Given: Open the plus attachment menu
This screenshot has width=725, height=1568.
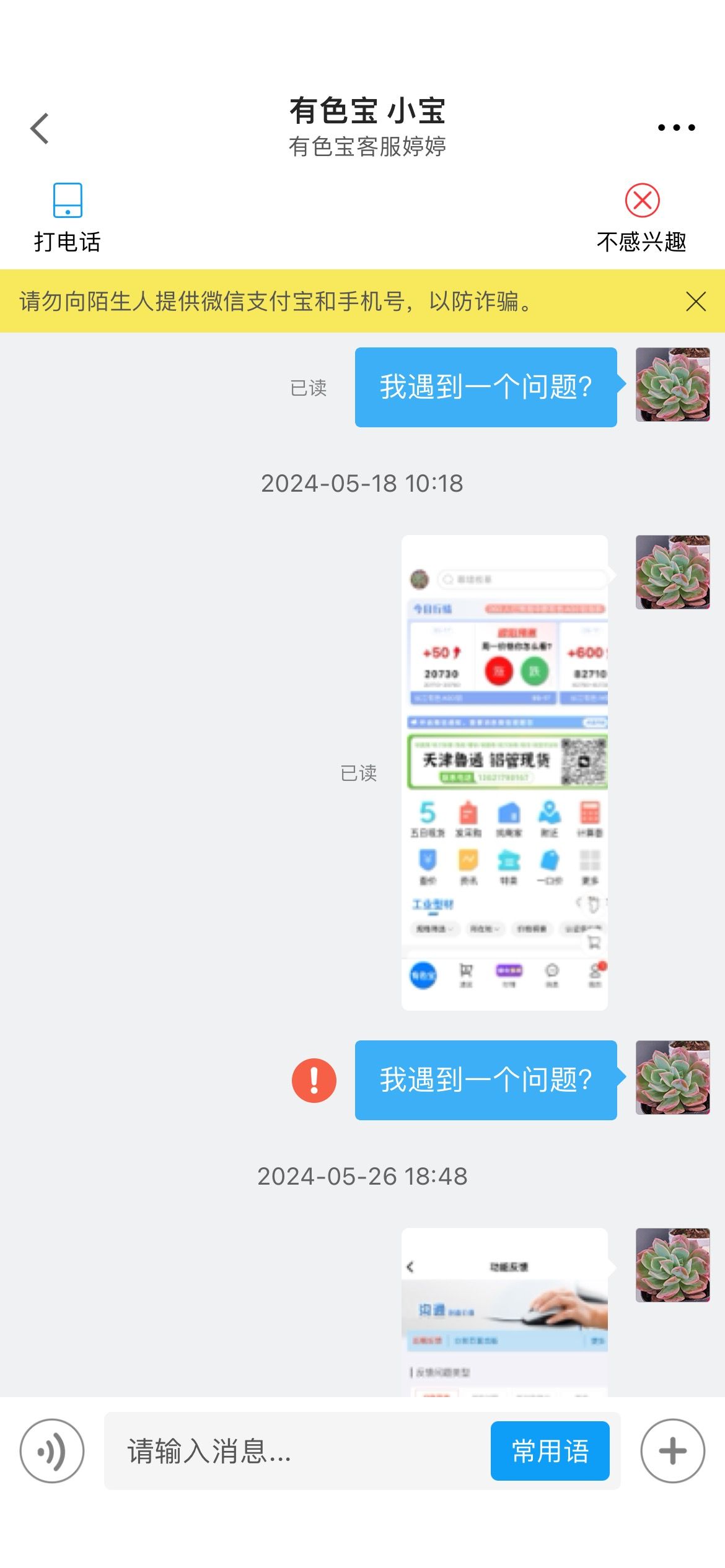Looking at the screenshot, I should point(673,1451).
